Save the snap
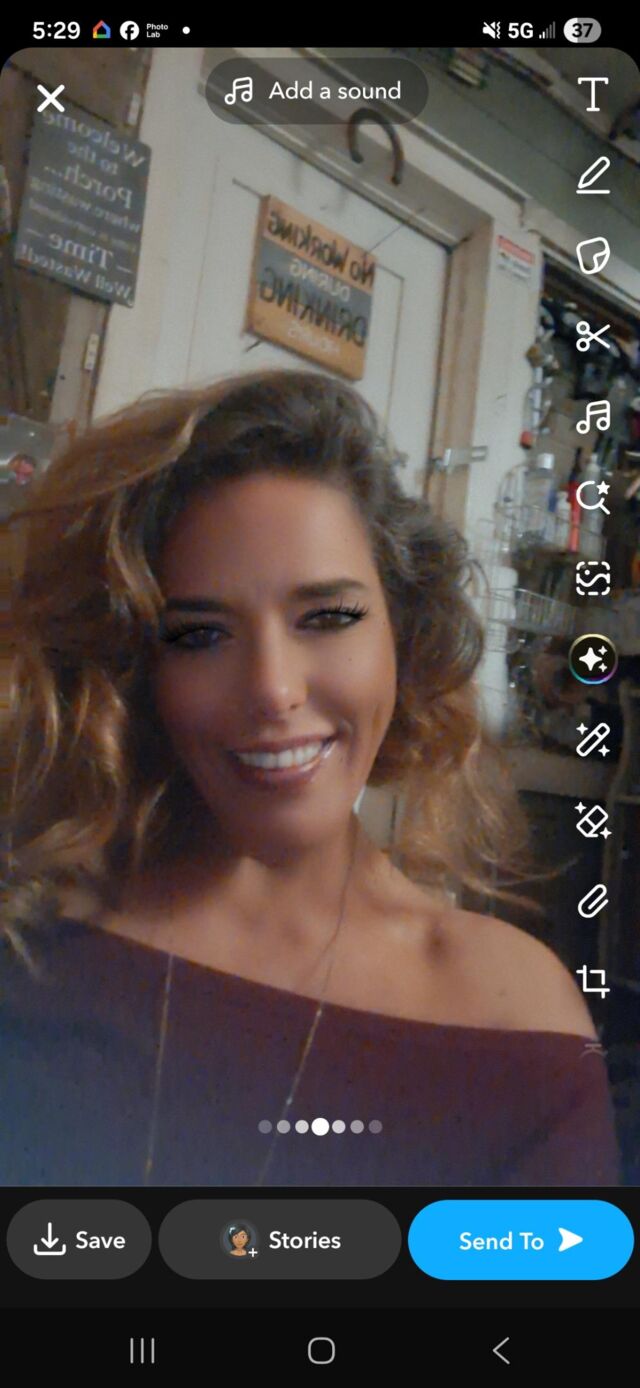Viewport: 640px width, 1388px height. [79, 1240]
